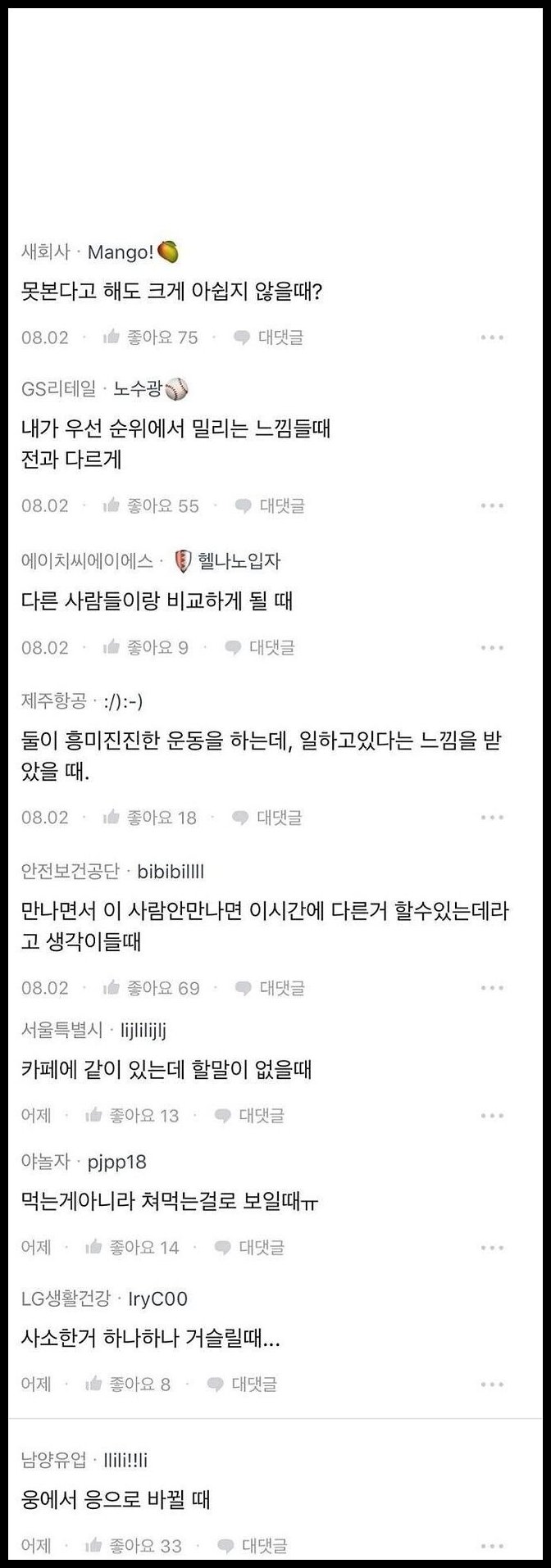The height and width of the screenshot is (1568, 551).
Task: Like pjpp18's comment
Action: pos(132,1248)
